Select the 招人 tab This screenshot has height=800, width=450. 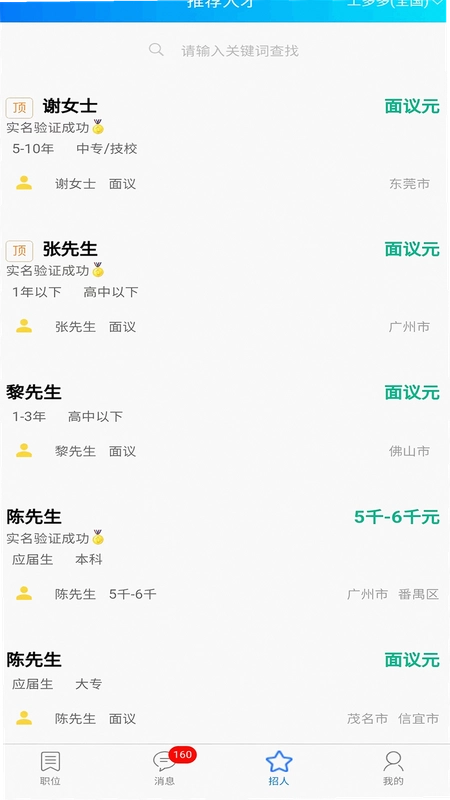pyautogui.click(x=279, y=768)
